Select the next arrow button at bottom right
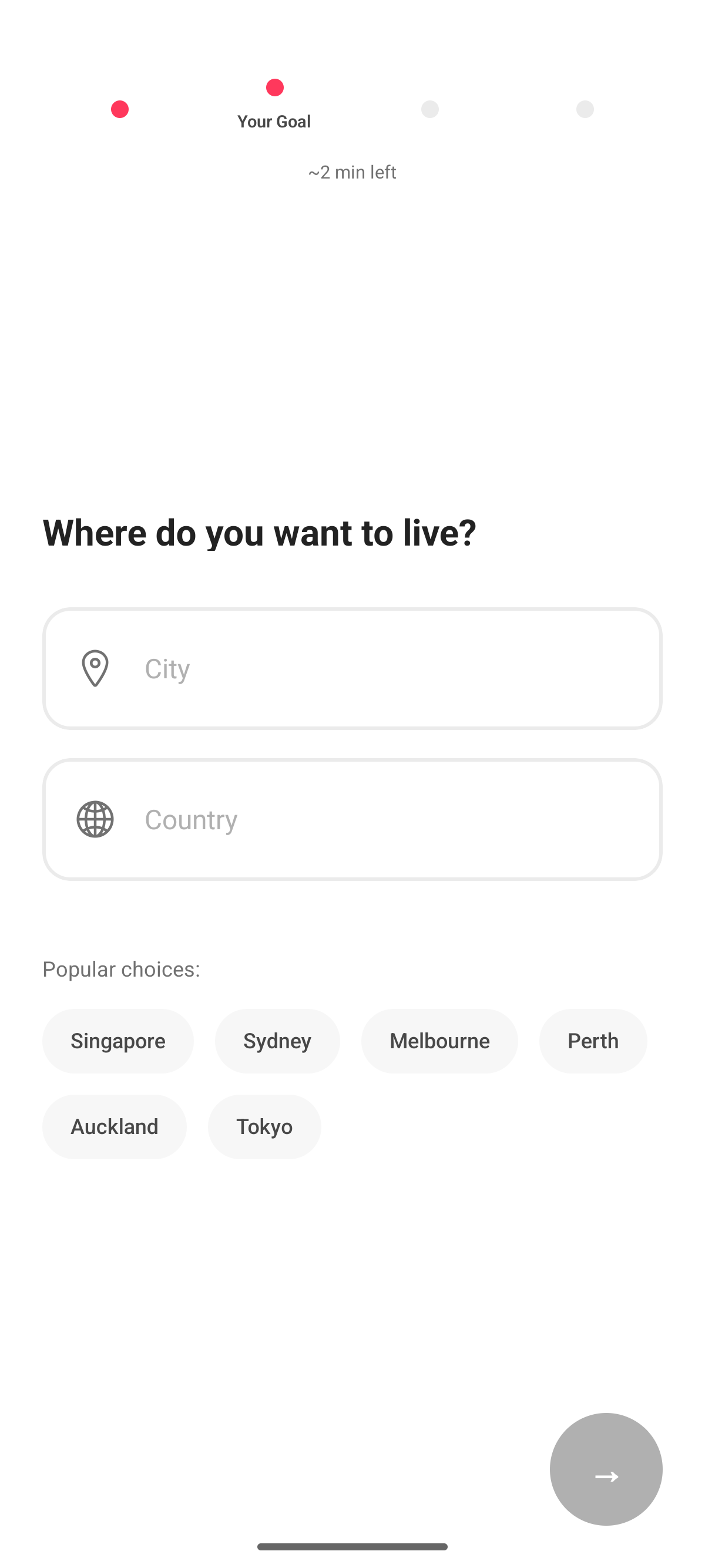705x1568 pixels. coord(606,1469)
